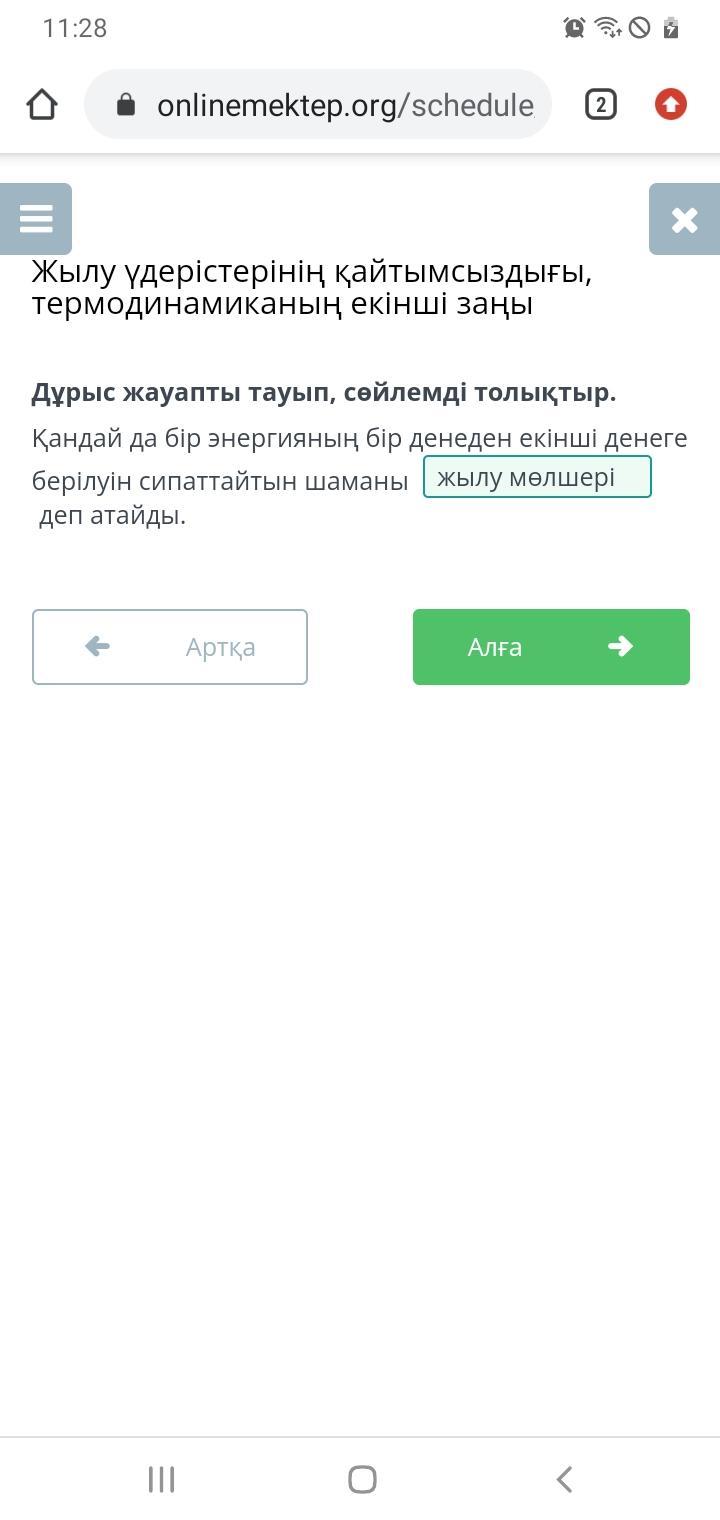Continue forward with the Алға button
Screen dimensions: 720x1520
coord(551,647)
